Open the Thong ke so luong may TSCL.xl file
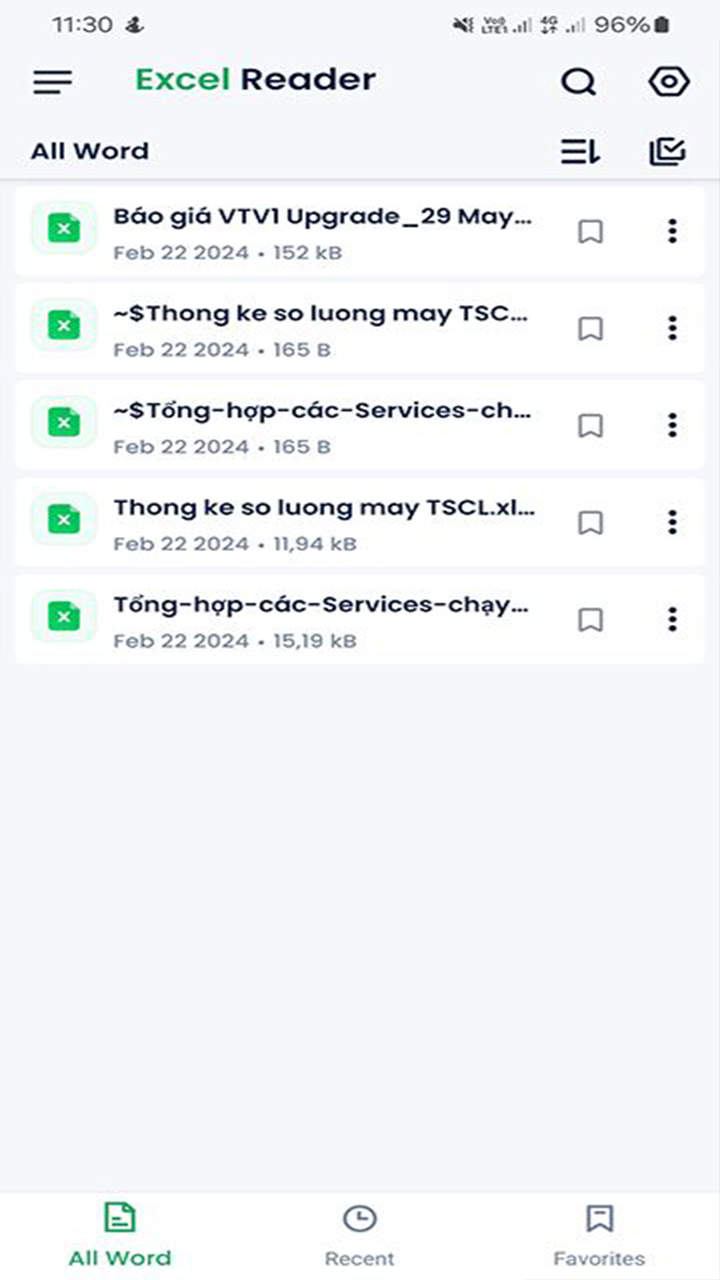Viewport: 720px width, 1280px height. click(322, 523)
